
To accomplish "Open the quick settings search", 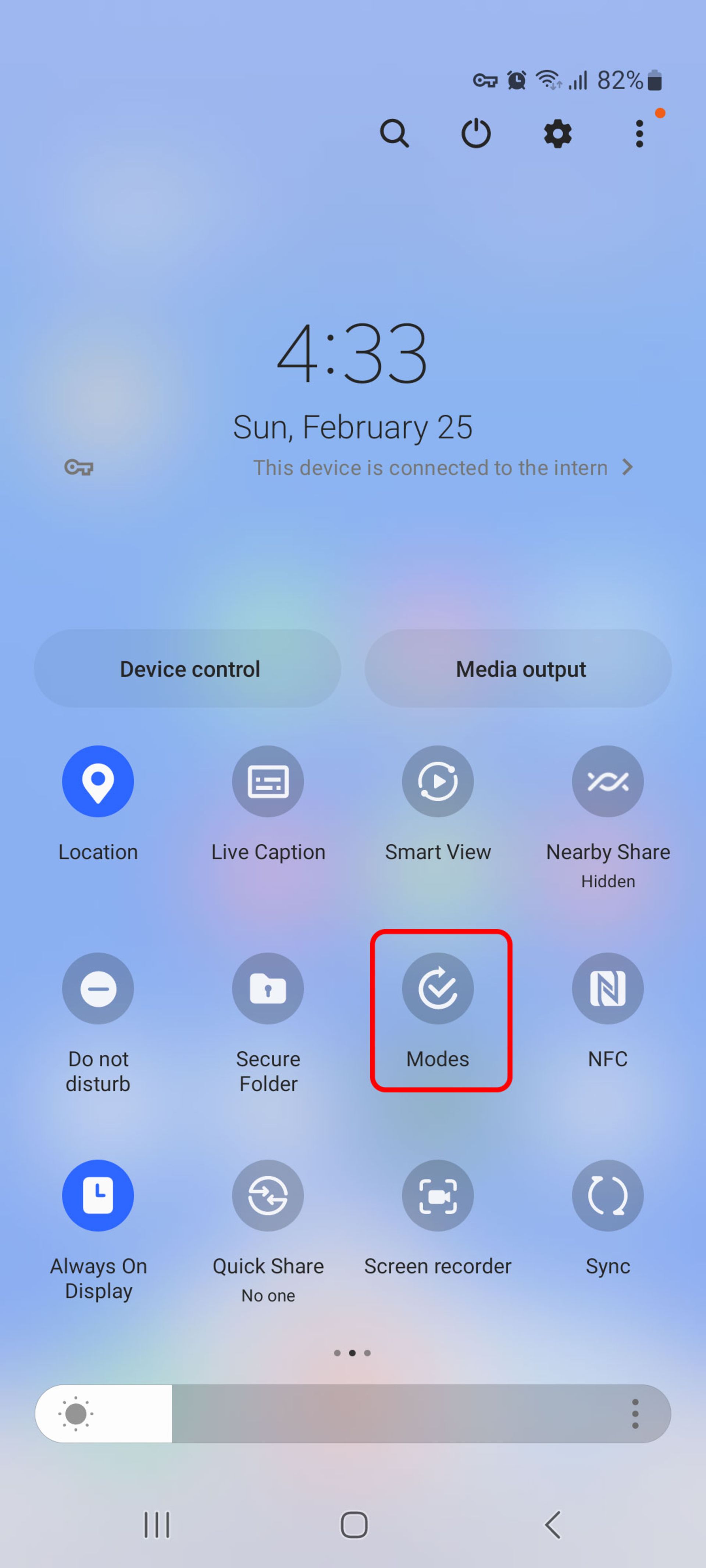I will coord(394,133).
